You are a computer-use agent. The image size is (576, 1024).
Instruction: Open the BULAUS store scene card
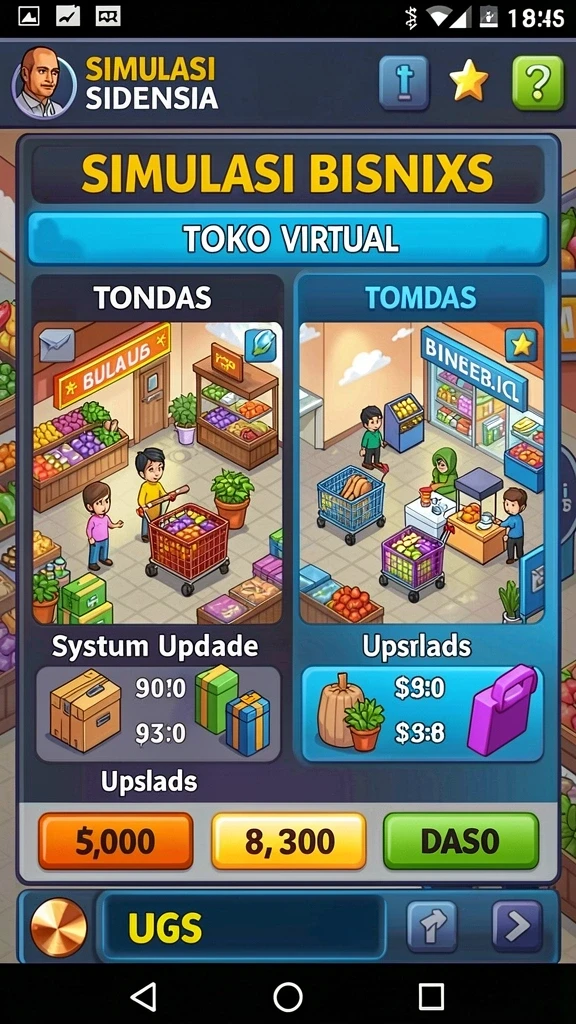(157, 473)
